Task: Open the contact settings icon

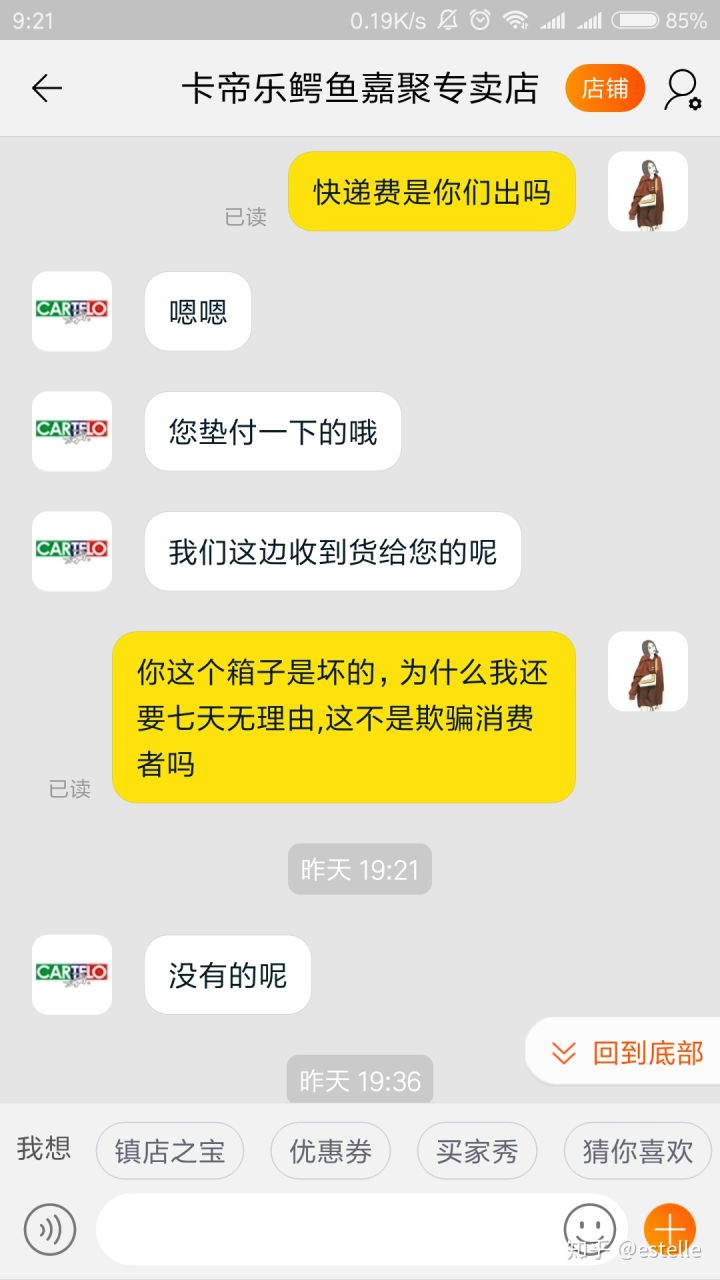Action: (682, 89)
